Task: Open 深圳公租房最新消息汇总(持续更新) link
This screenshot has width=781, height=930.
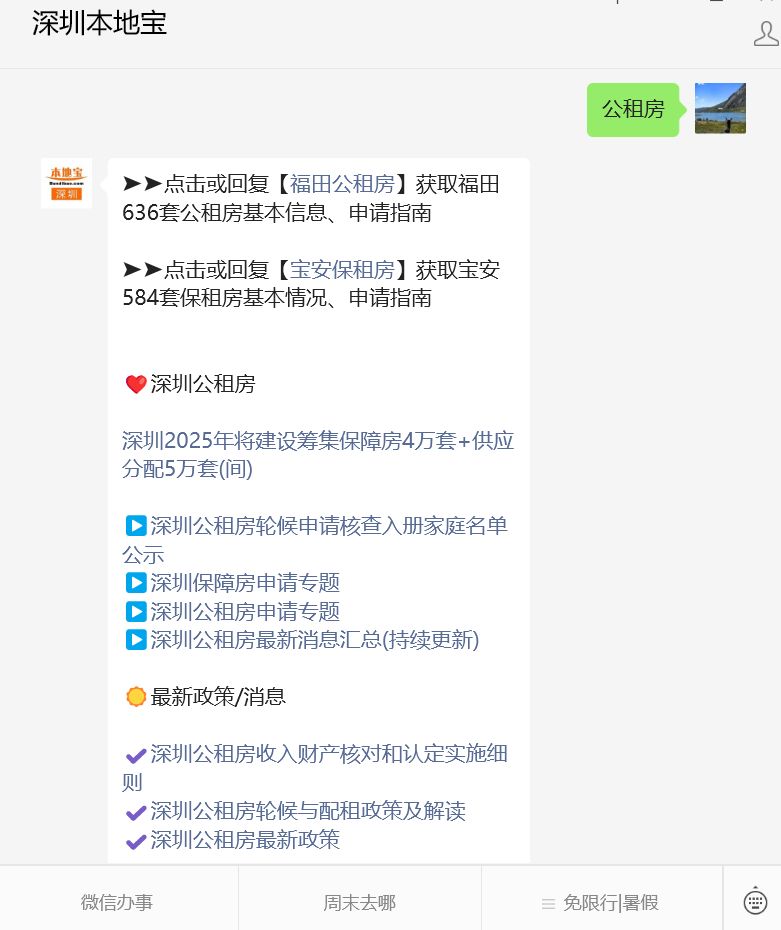Action: (x=314, y=640)
